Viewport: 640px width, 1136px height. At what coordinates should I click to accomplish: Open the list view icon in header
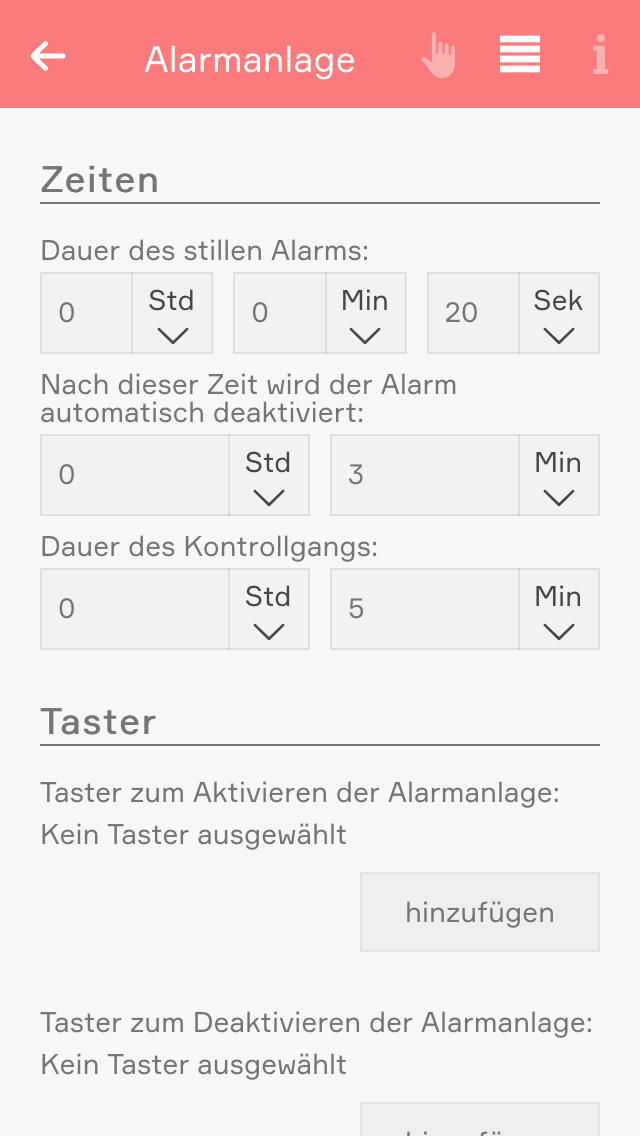pyautogui.click(x=520, y=55)
